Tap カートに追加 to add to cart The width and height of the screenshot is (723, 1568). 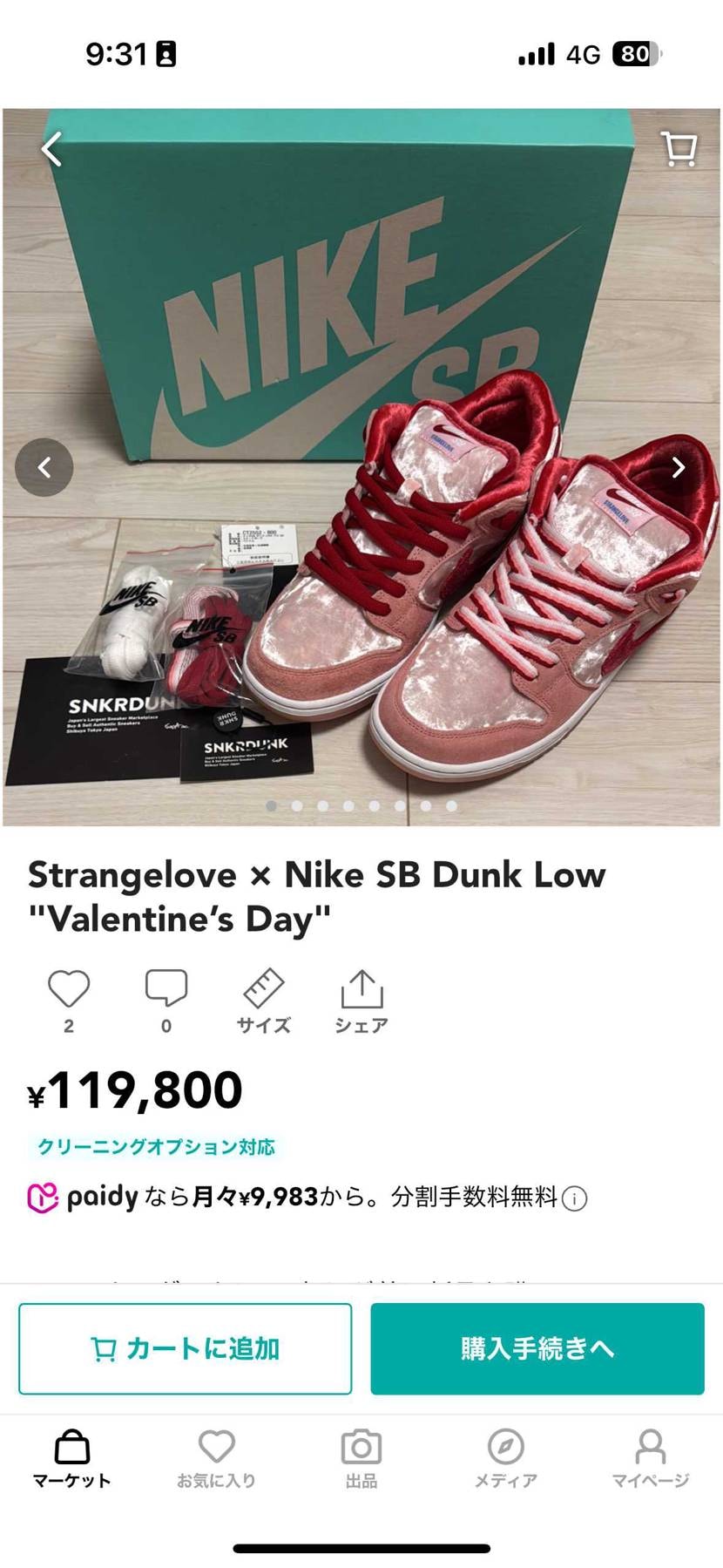[186, 1348]
